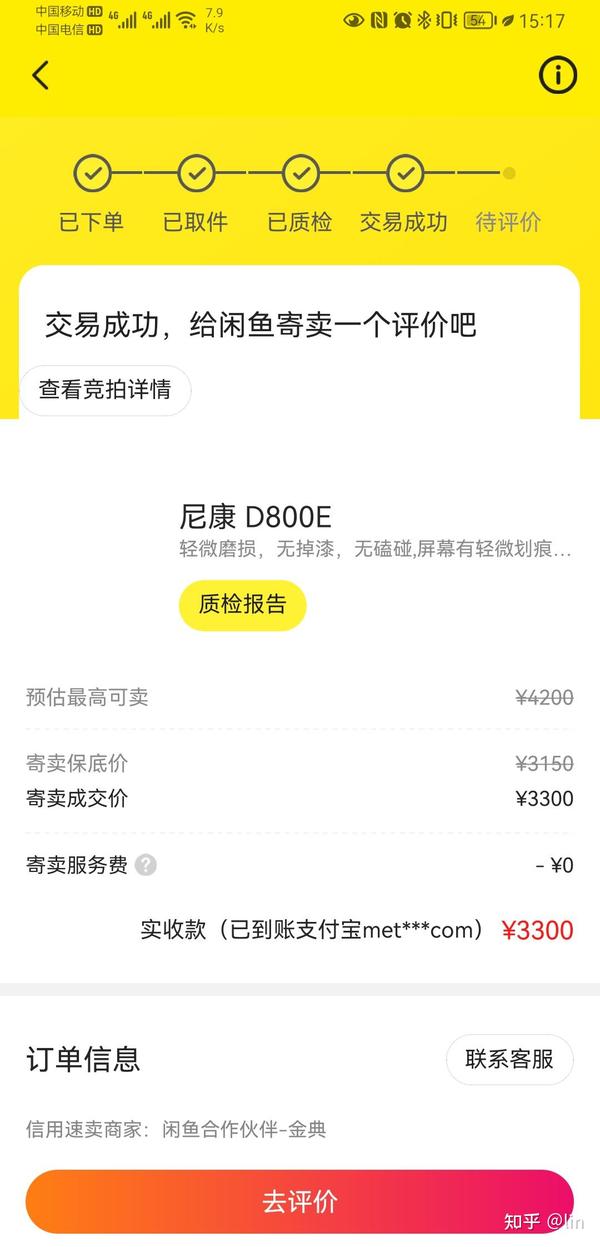The height and width of the screenshot is (1247, 600).
Task: Tap 查看竞拍详情 to view auction details
Action: (x=105, y=389)
